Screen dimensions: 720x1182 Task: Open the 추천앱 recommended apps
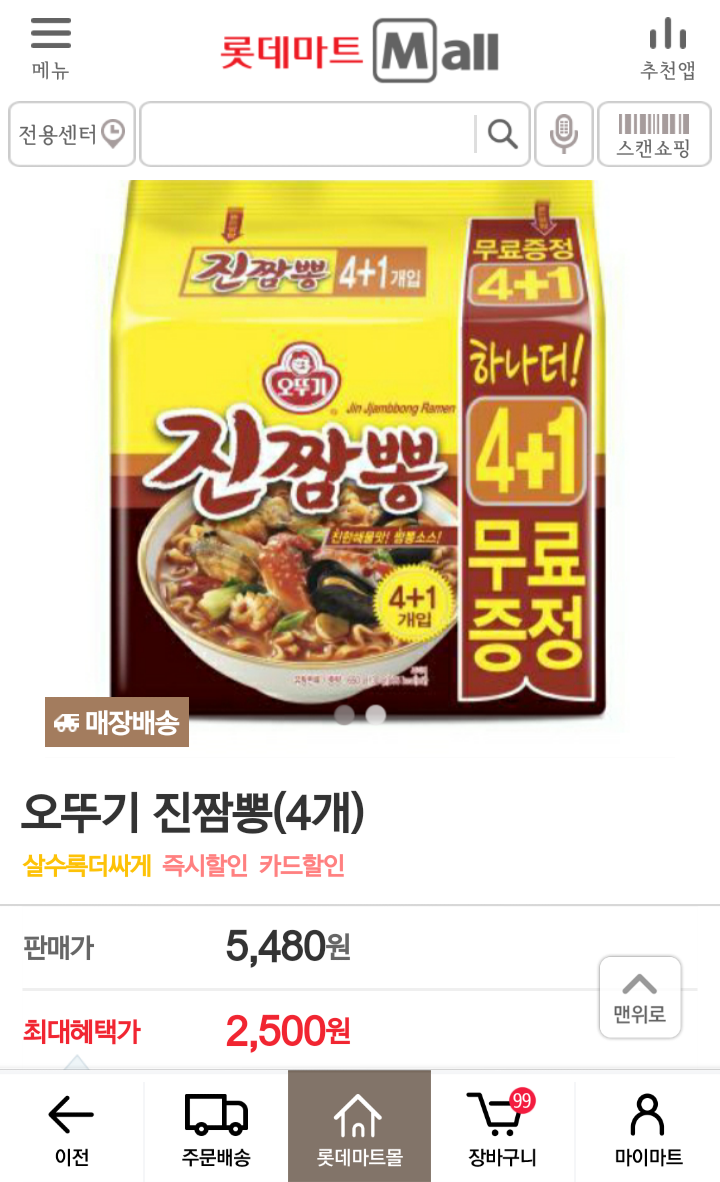667,50
